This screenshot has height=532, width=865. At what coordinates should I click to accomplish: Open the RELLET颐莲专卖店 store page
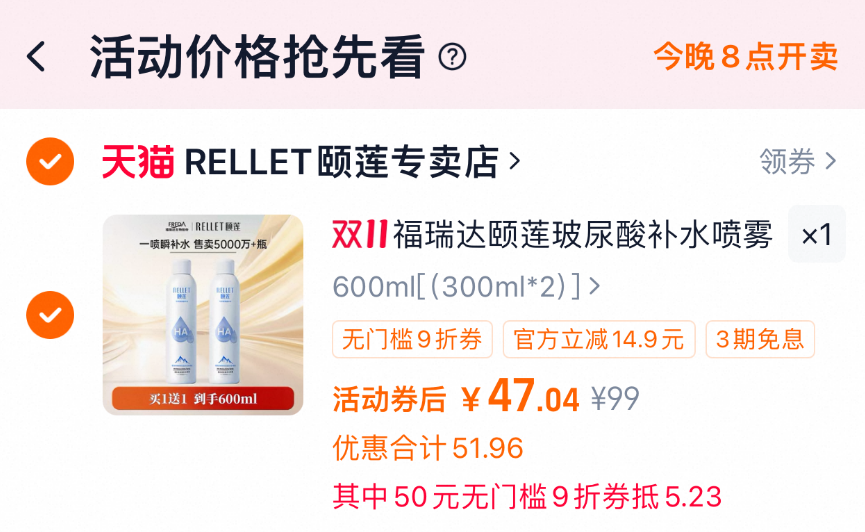coord(340,161)
